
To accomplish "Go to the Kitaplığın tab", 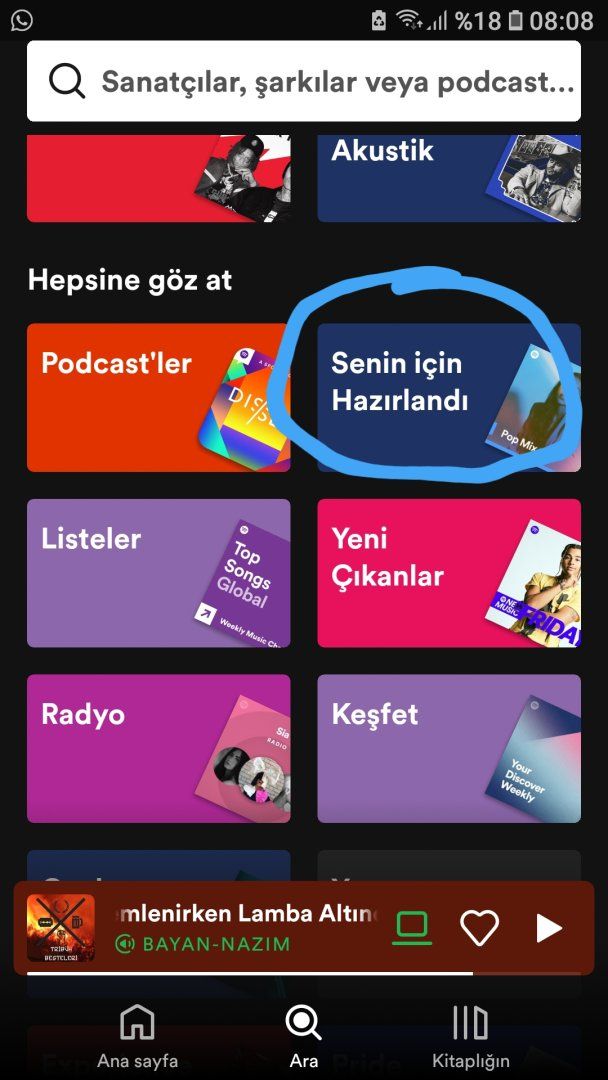I will 470,1036.
